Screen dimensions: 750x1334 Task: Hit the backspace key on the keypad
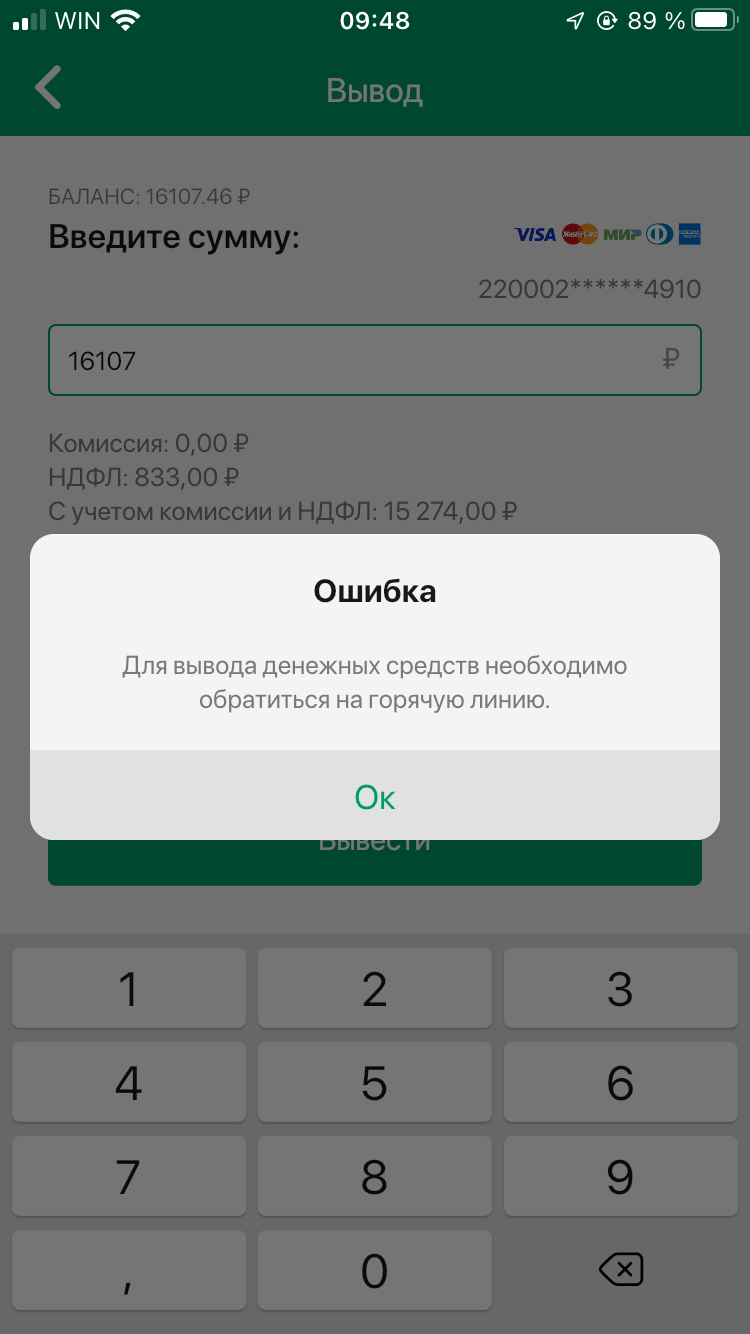[620, 1270]
